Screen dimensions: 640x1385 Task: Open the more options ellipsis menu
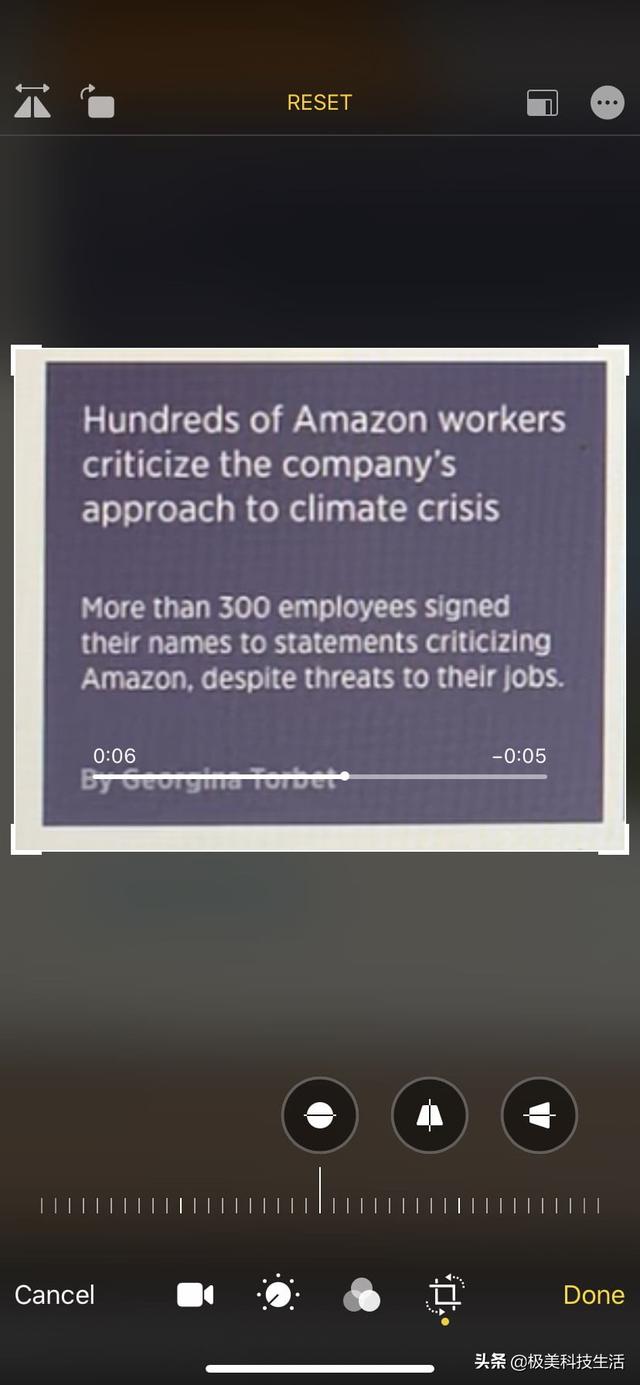(607, 103)
